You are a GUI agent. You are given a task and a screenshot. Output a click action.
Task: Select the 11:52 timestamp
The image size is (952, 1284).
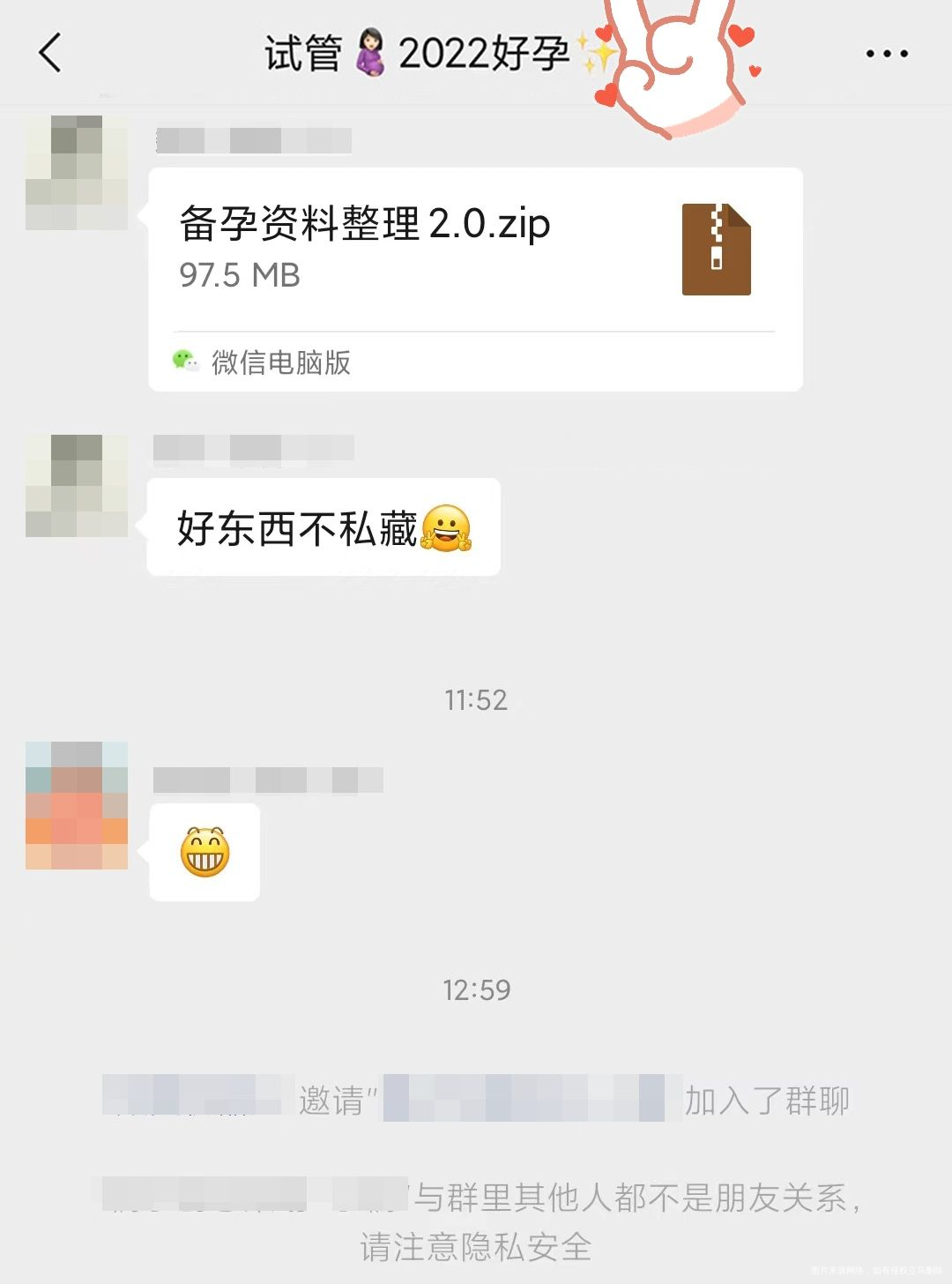(476, 700)
